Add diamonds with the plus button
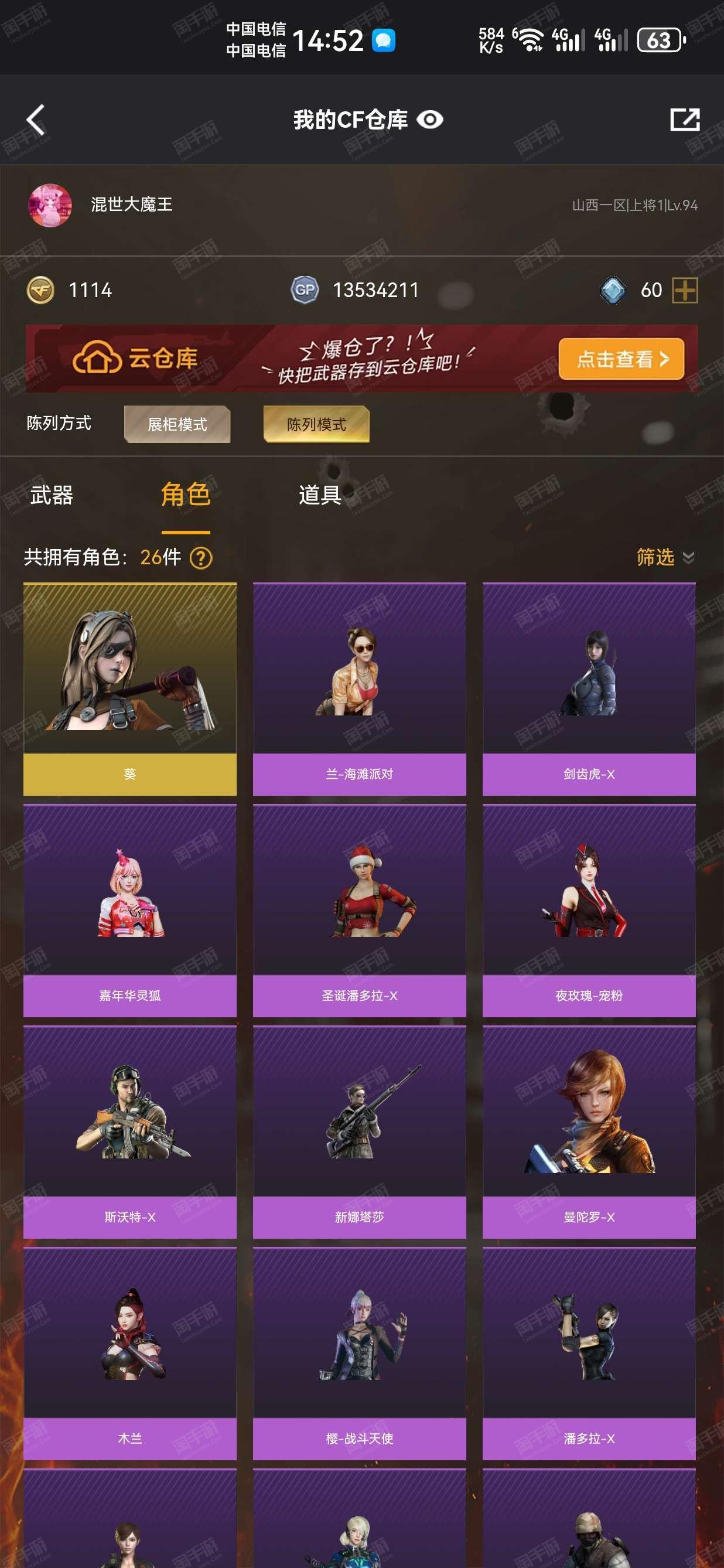 (x=684, y=291)
